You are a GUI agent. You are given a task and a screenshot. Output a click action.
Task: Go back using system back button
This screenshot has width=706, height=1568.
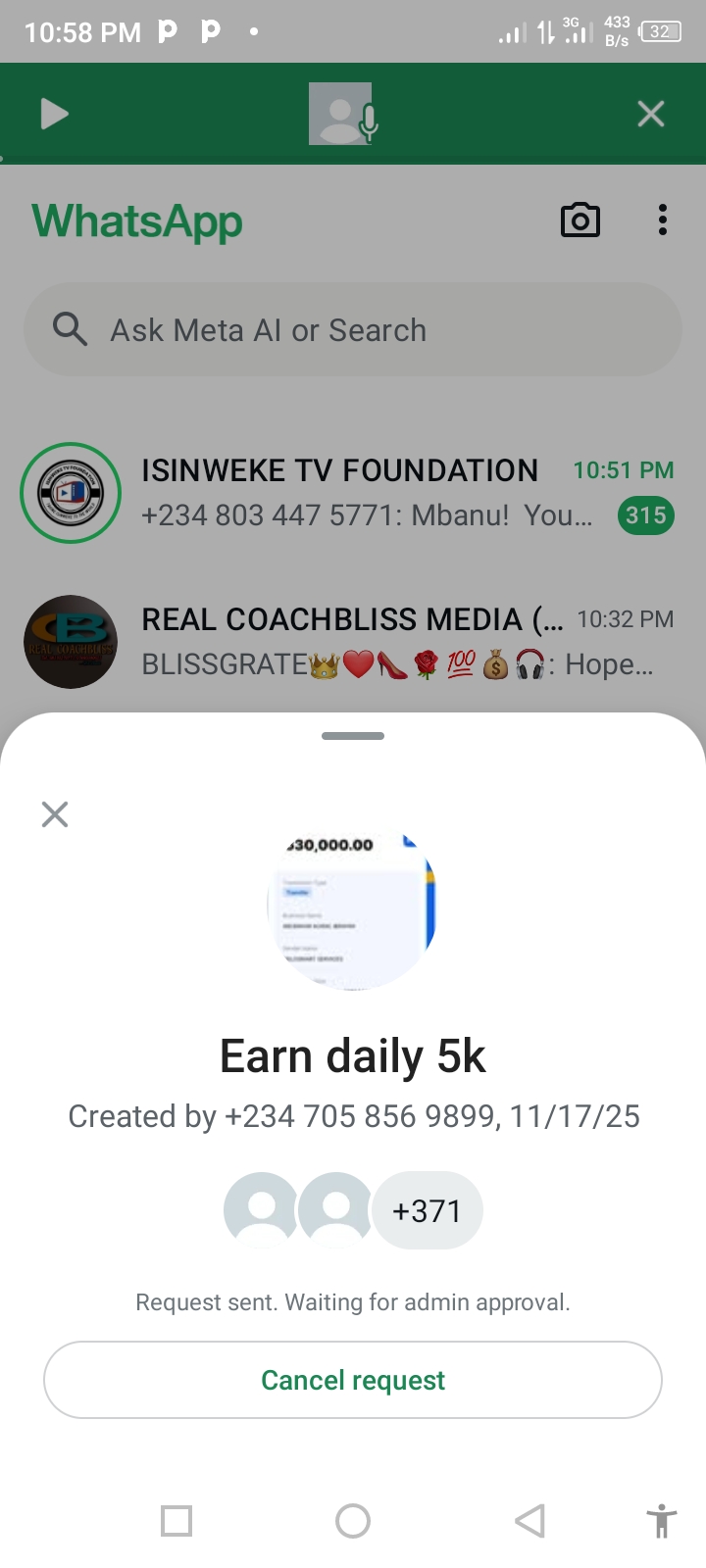click(529, 1521)
